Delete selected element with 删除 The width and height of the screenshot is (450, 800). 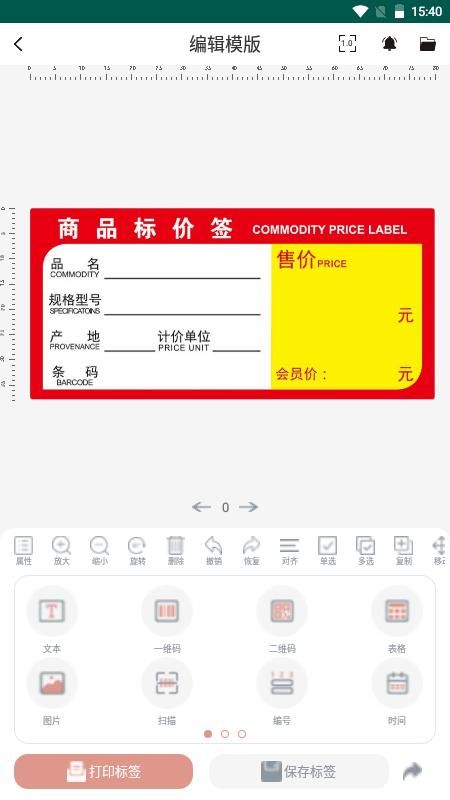pyautogui.click(x=176, y=551)
